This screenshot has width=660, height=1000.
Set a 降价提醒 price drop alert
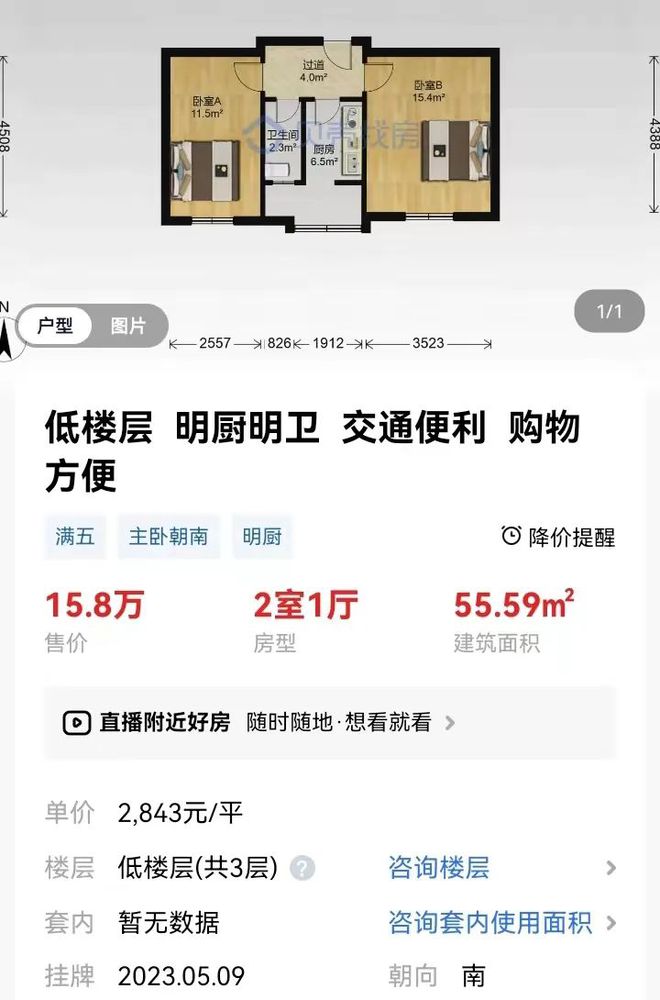pyautogui.click(x=558, y=537)
